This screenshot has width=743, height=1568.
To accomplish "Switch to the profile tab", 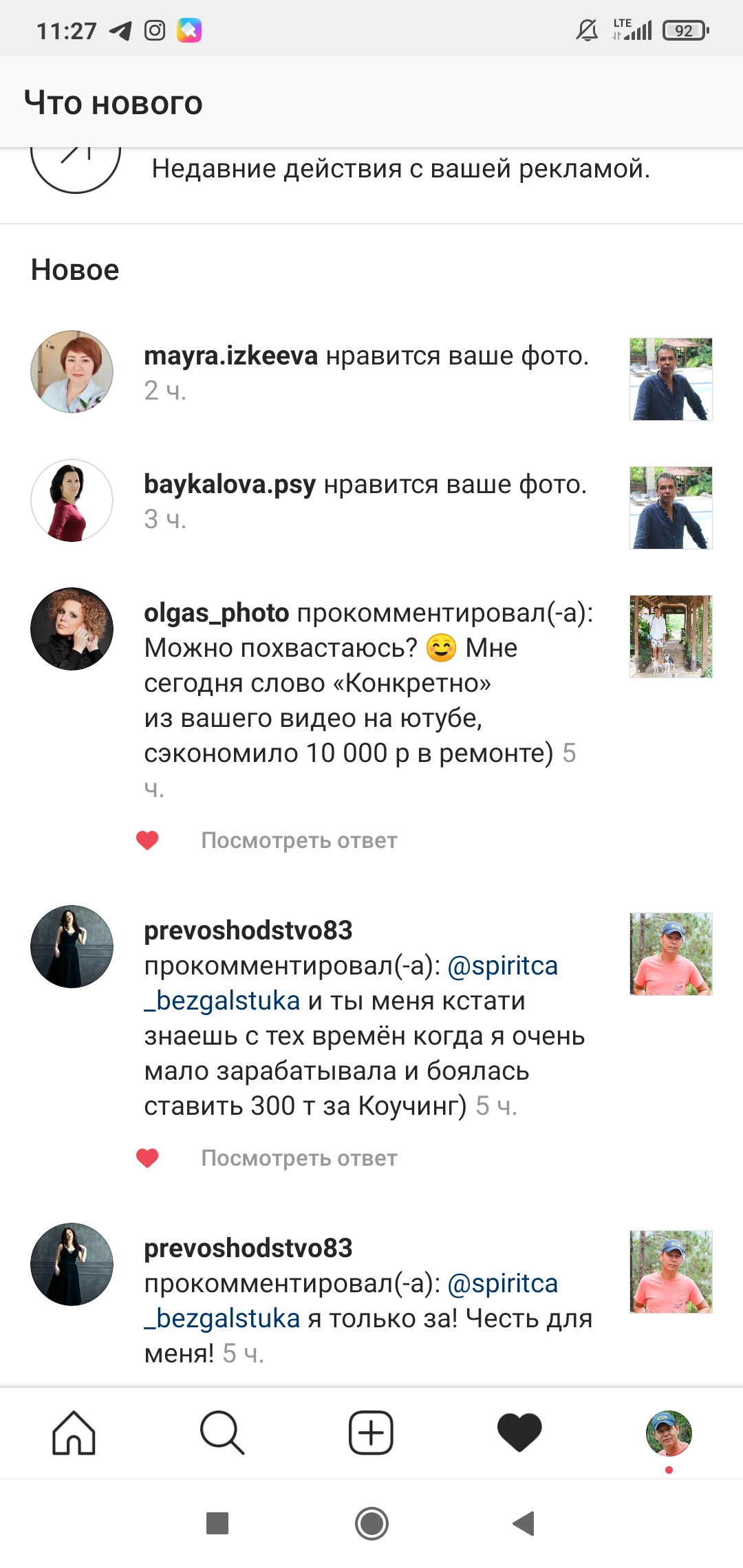I will tap(669, 1433).
